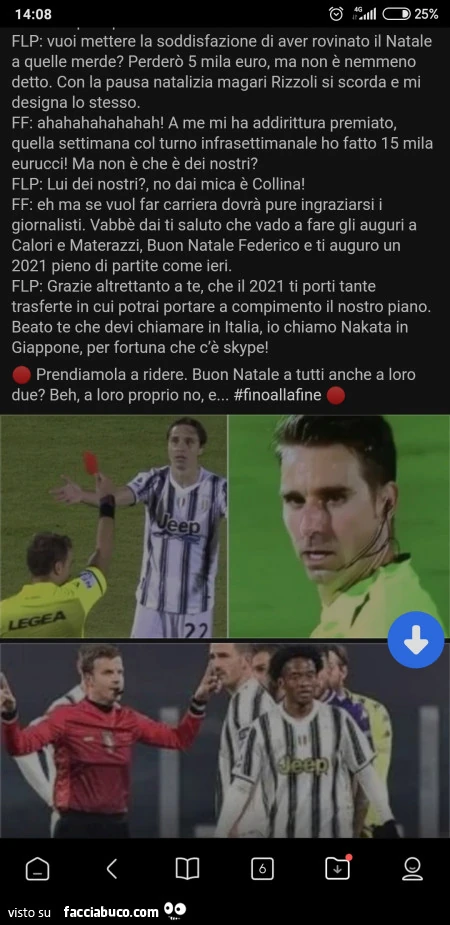Tap the blue floating download arrow button
The image size is (450, 925).
416,639
